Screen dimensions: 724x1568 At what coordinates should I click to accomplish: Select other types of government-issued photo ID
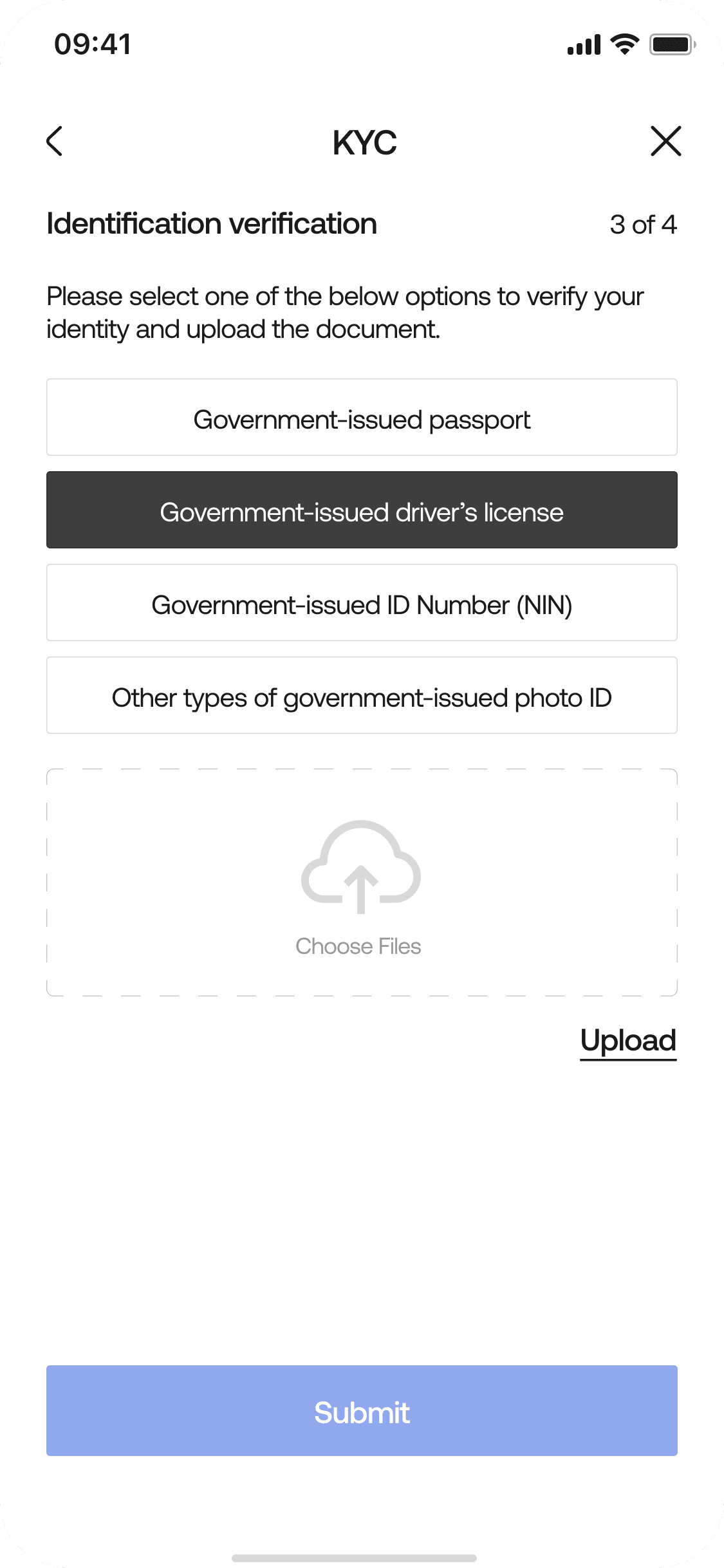click(362, 695)
